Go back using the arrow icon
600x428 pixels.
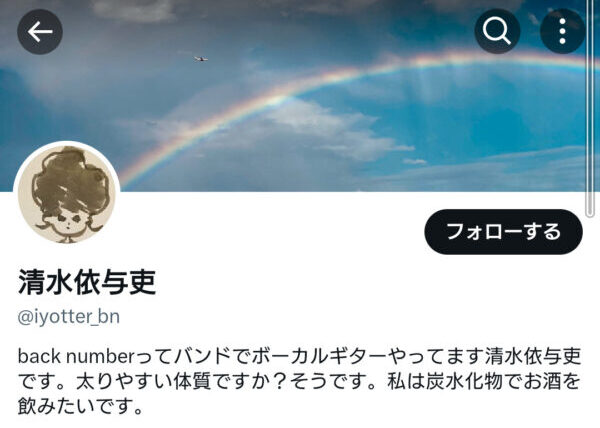coord(40,32)
